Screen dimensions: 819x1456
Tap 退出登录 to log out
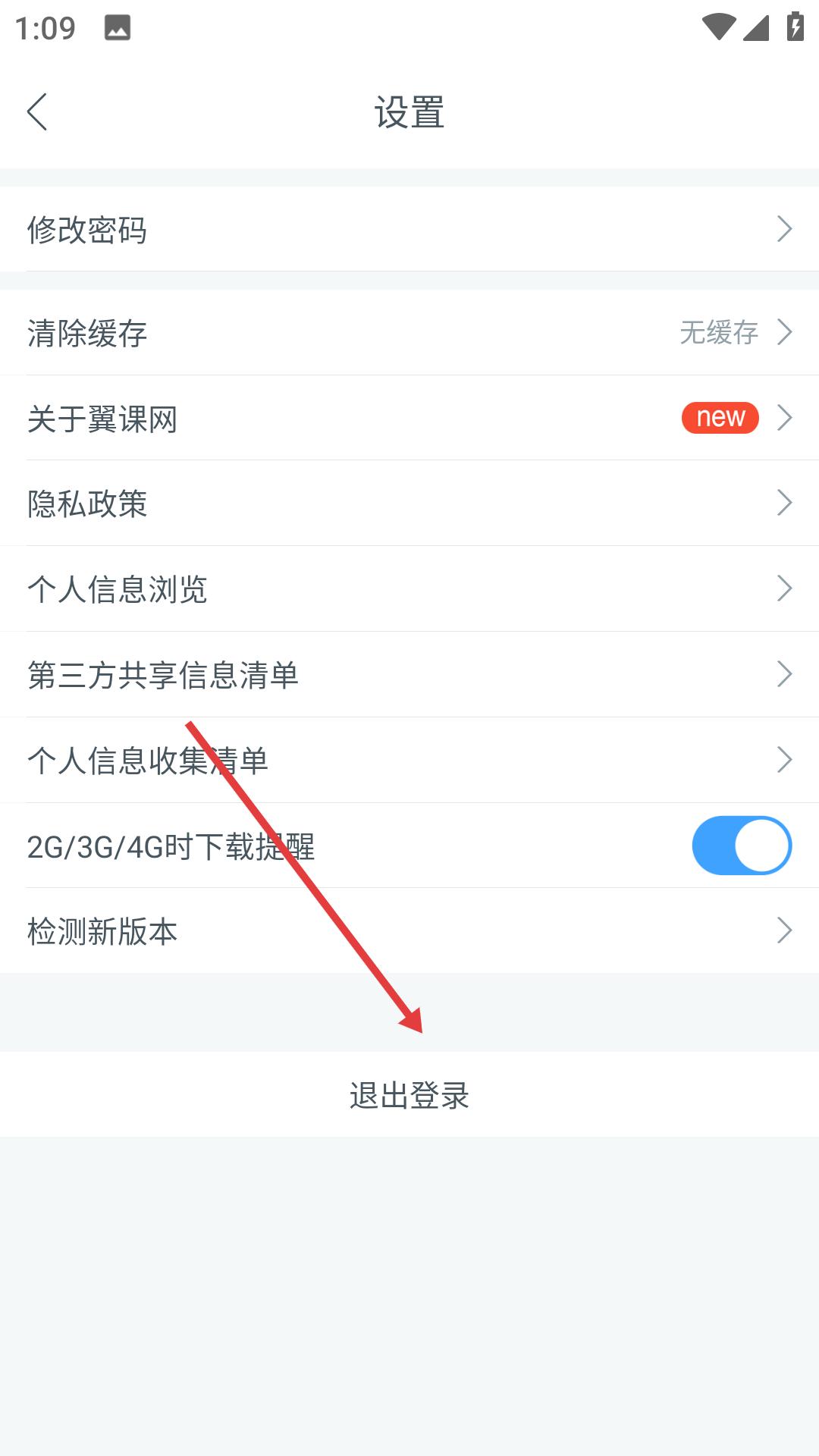pos(409,1094)
